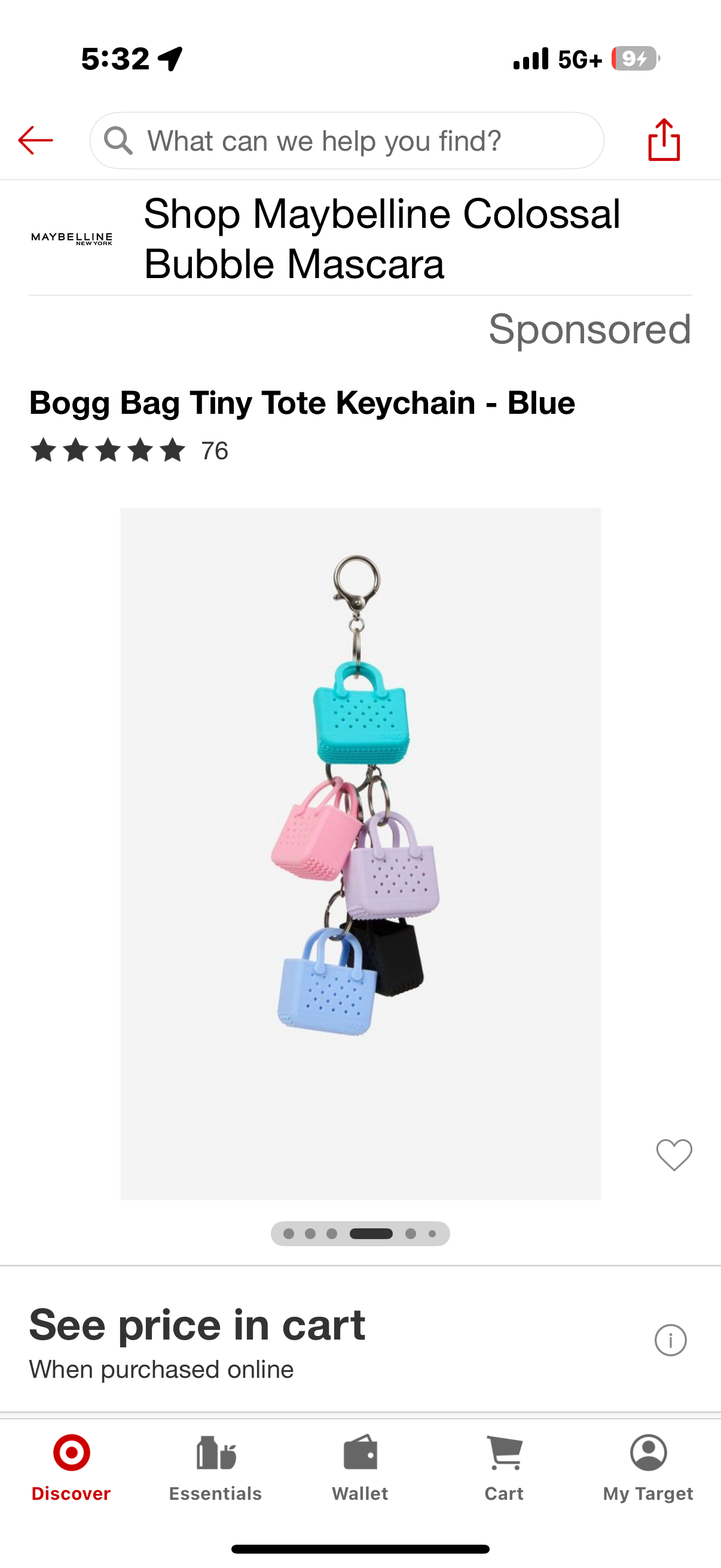Show price info via the info icon
Image resolution: width=721 pixels, height=1568 pixels.
671,1340
